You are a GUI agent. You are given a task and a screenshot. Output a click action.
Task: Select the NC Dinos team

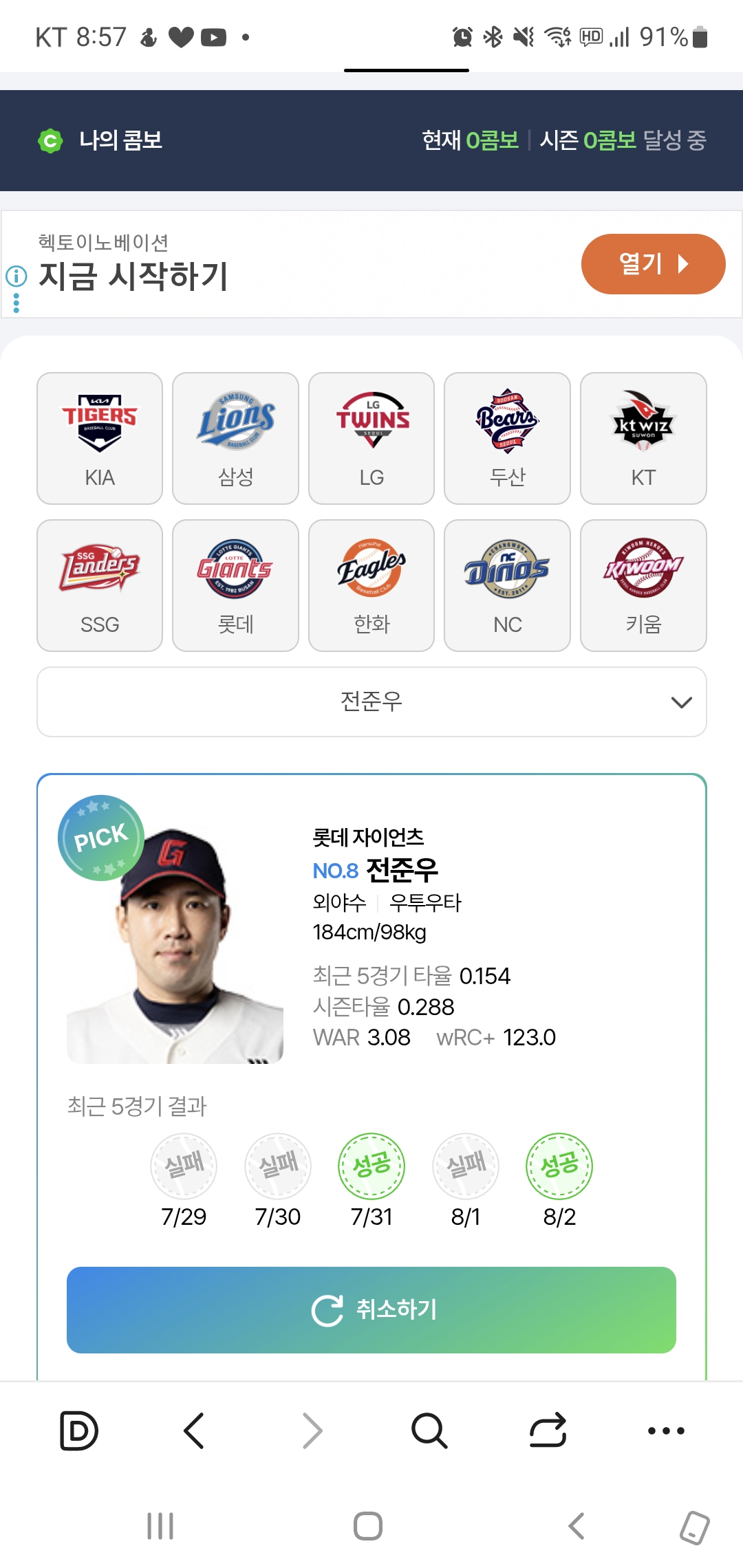[x=507, y=585]
